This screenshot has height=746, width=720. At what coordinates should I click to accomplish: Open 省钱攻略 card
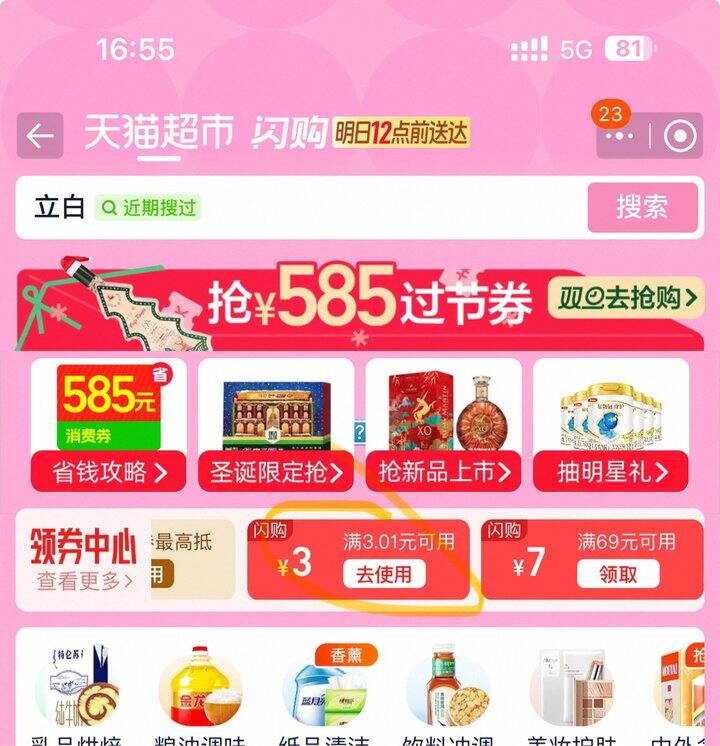coord(108,425)
